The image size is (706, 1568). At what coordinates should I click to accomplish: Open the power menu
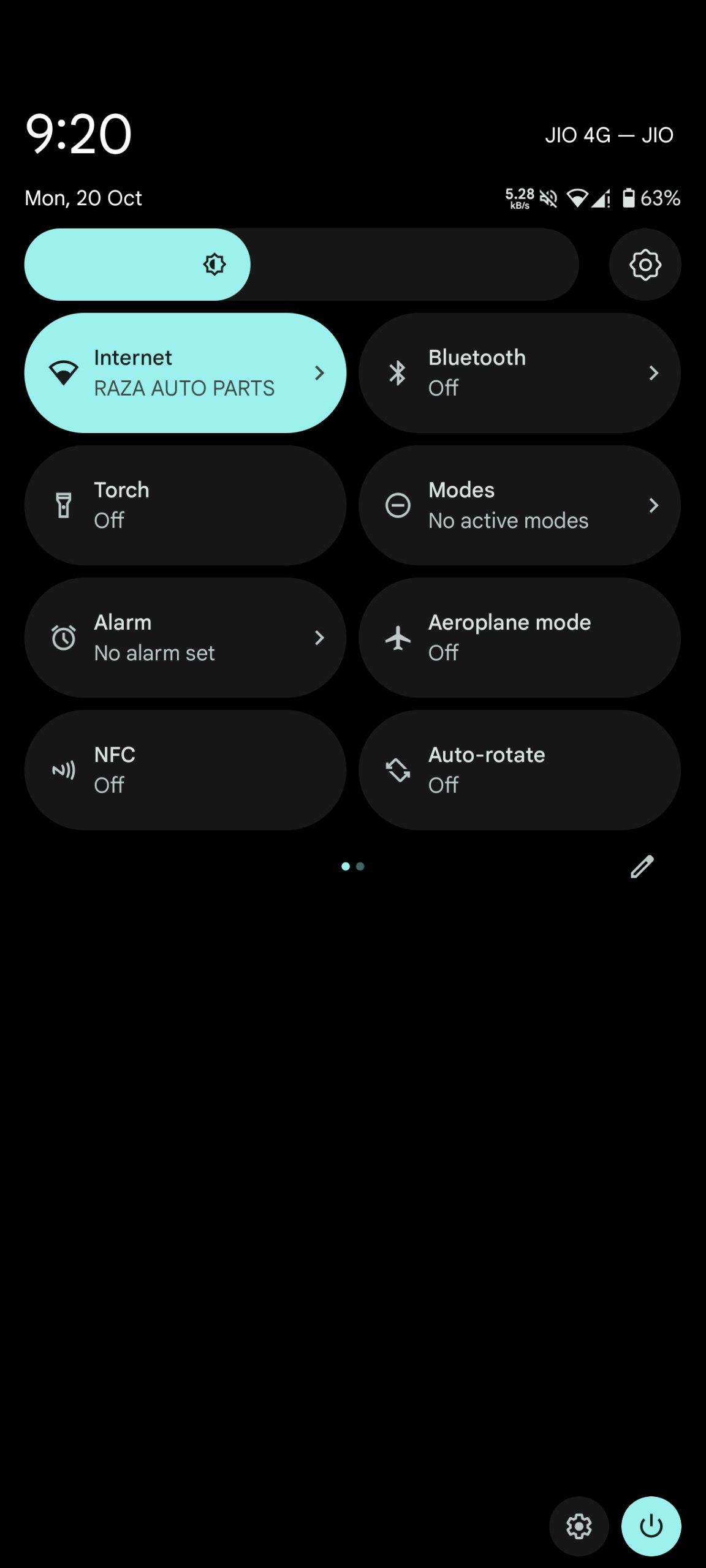tap(650, 1526)
